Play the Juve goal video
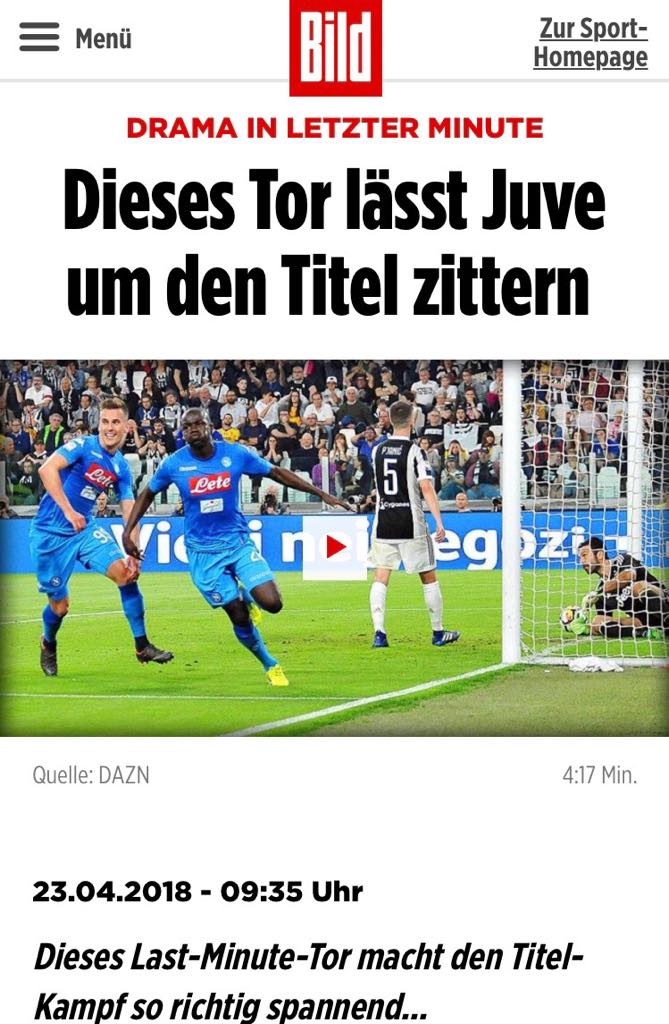The width and height of the screenshot is (669, 1024). 335,547
